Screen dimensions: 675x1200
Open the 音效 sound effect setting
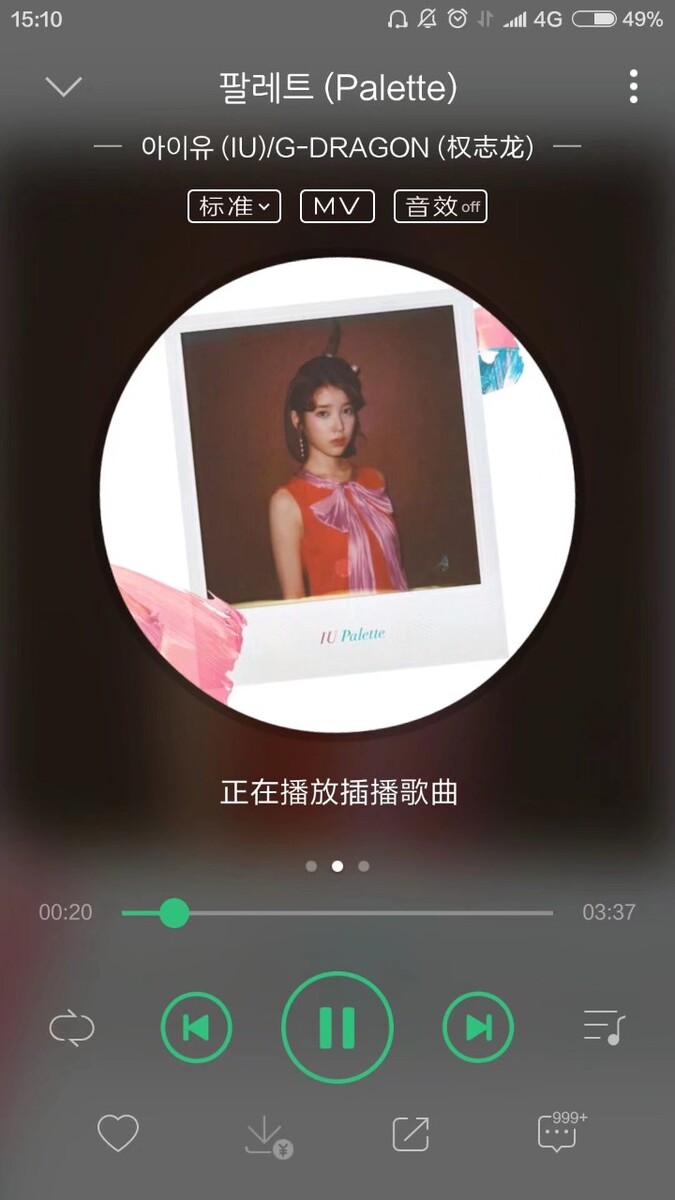440,206
